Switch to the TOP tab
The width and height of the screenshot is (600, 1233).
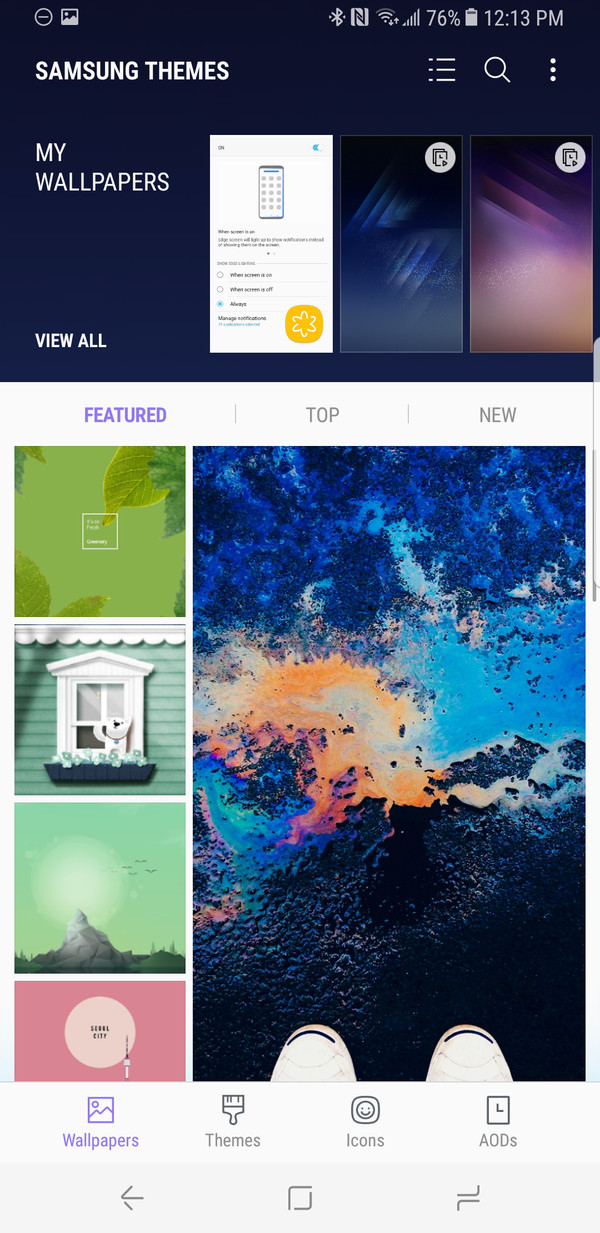click(322, 415)
